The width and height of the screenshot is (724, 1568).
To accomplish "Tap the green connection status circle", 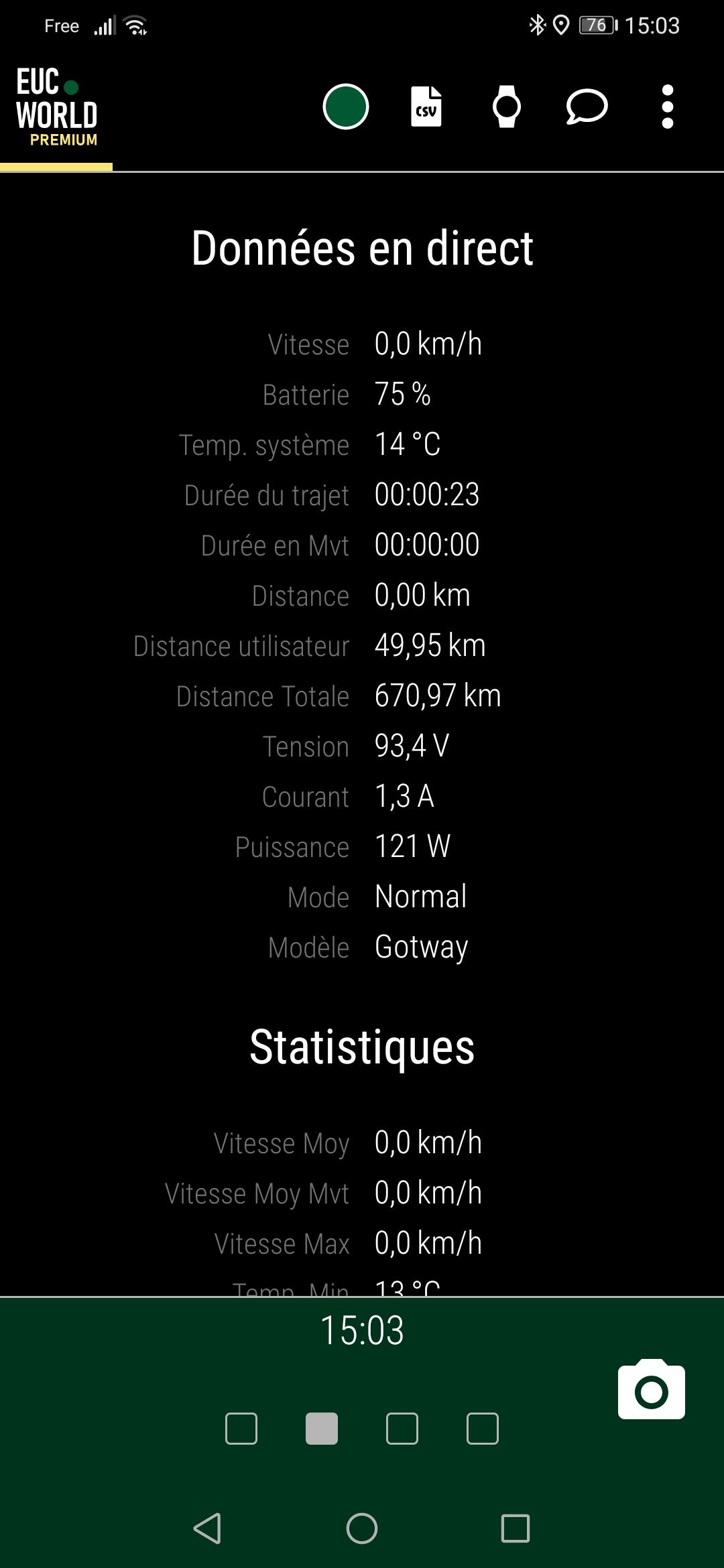I will tap(346, 107).
